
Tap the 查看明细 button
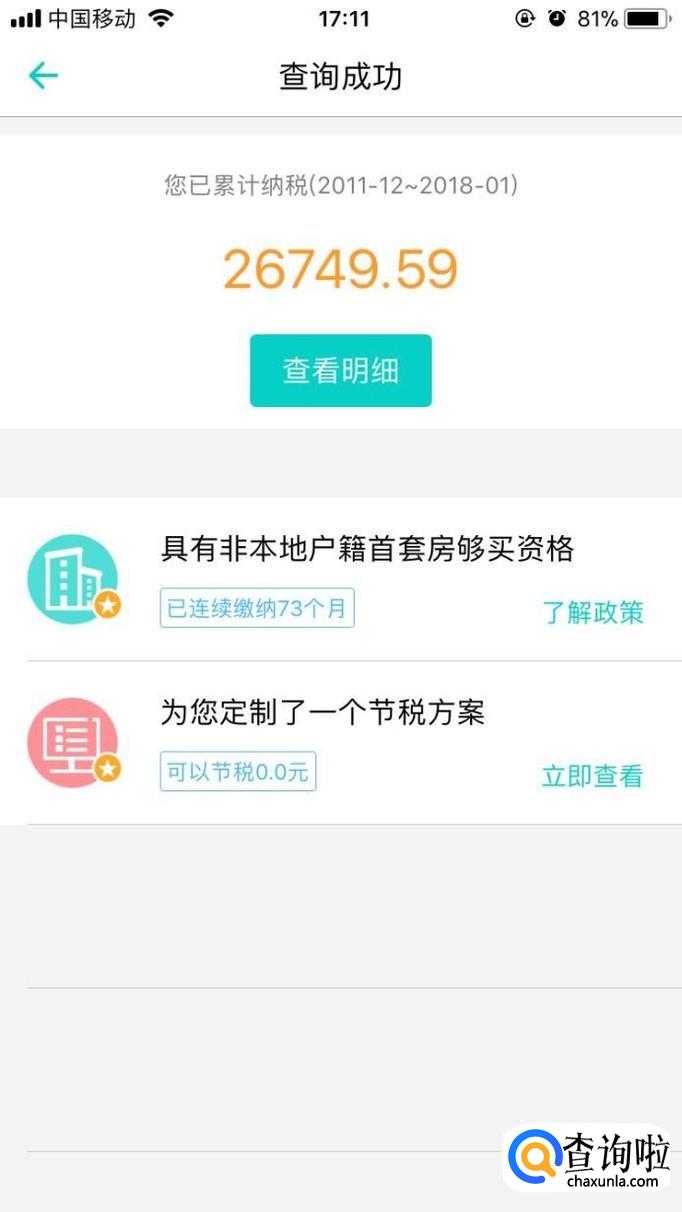click(340, 371)
